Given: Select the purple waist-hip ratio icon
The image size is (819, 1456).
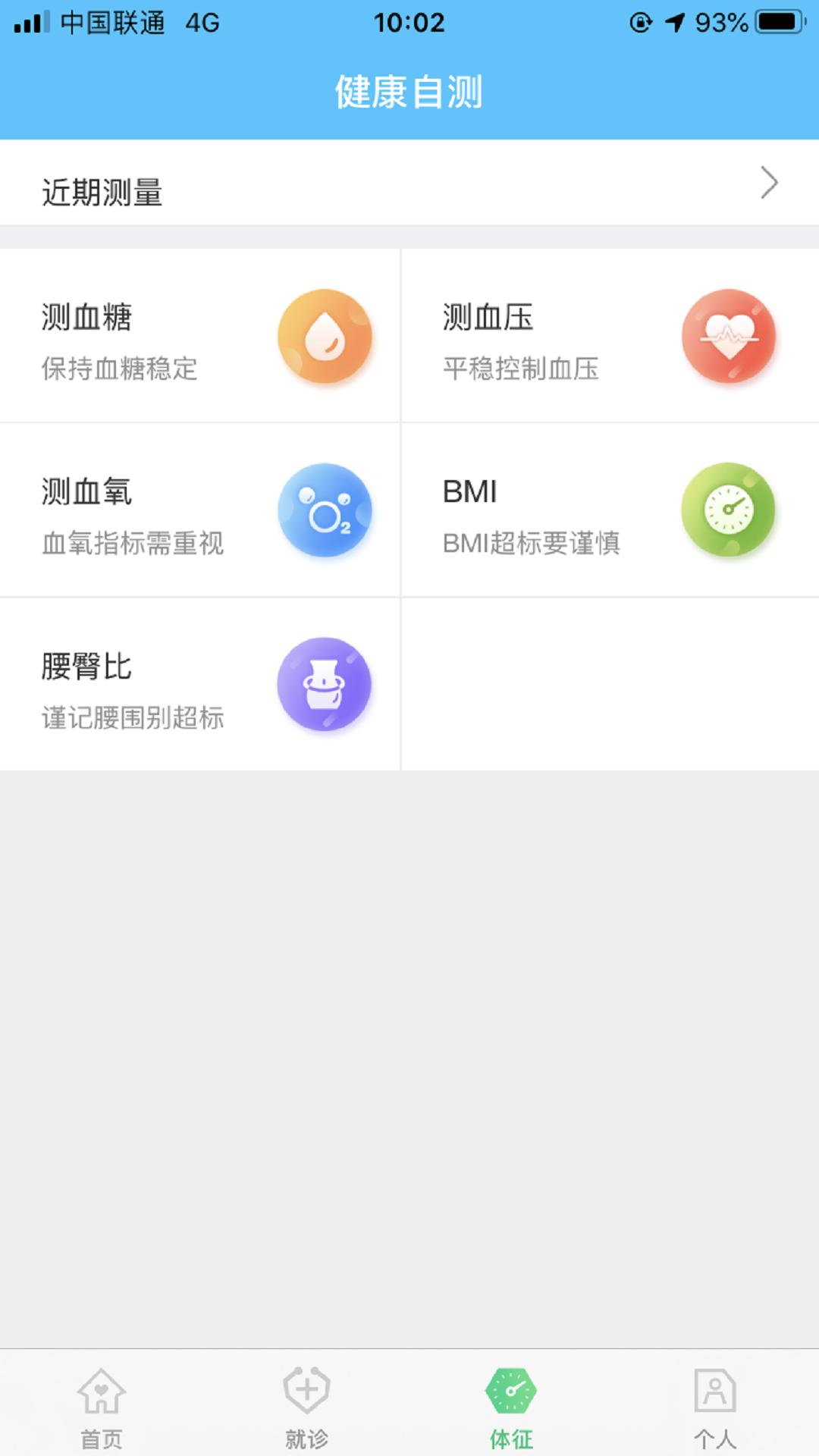Looking at the screenshot, I should (x=326, y=685).
